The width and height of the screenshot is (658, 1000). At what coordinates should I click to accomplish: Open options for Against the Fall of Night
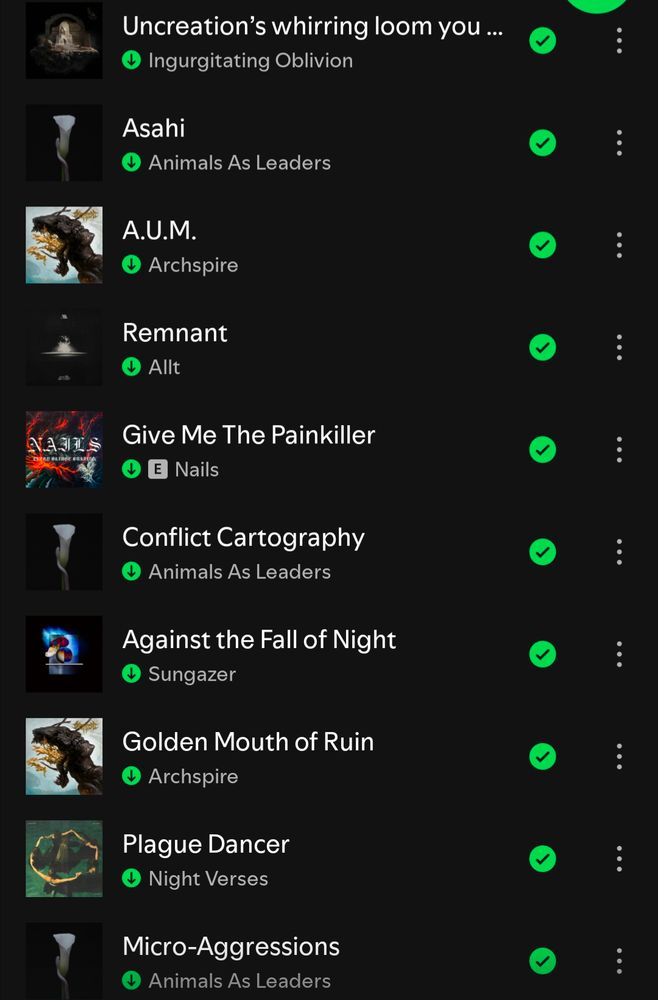[x=619, y=654]
